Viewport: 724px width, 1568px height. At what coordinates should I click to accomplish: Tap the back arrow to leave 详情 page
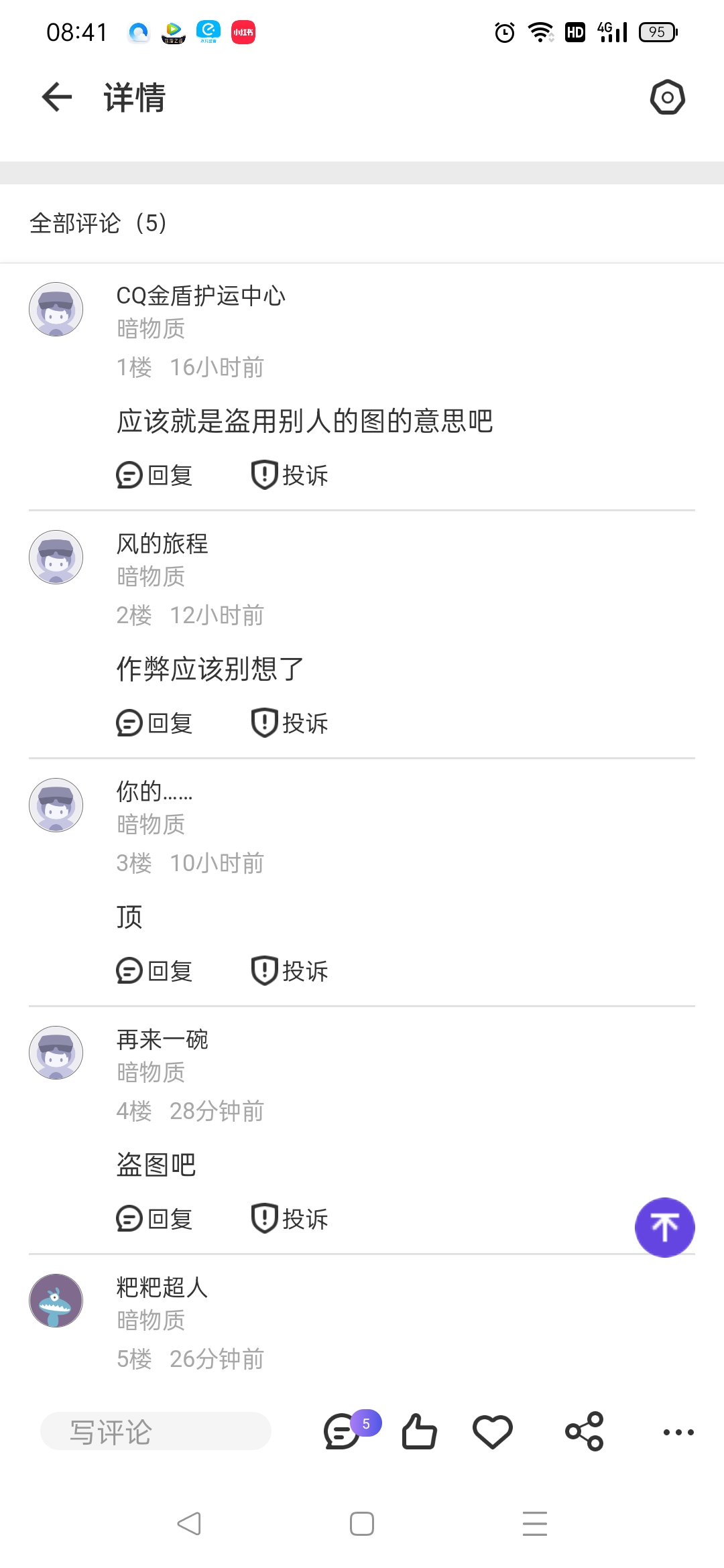(x=56, y=96)
